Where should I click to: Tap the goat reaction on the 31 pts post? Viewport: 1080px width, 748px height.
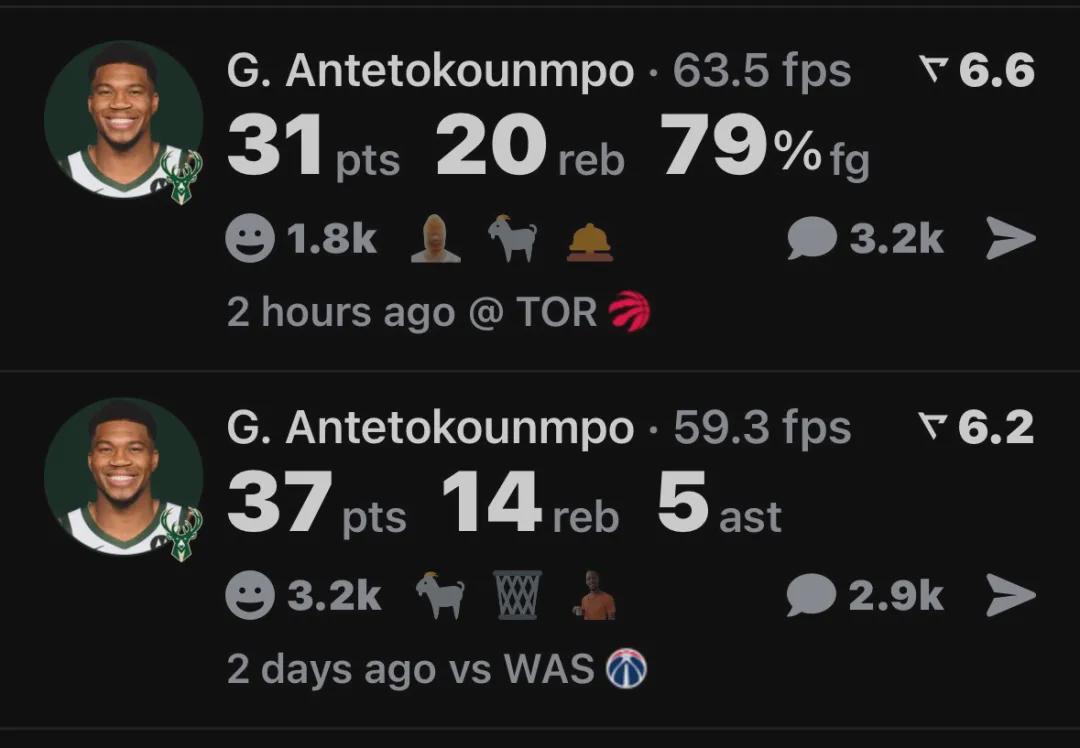tap(512, 240)
